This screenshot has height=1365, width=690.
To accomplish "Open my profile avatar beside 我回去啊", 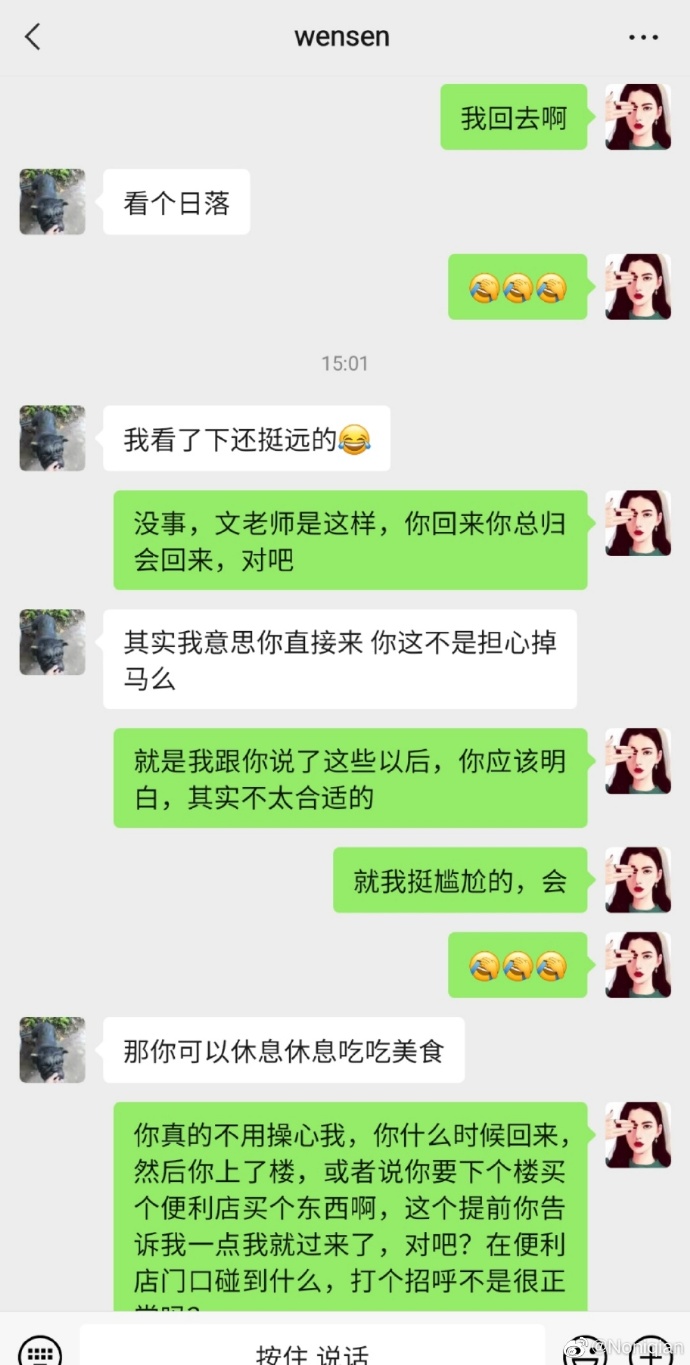I will (x=637, y=117).
